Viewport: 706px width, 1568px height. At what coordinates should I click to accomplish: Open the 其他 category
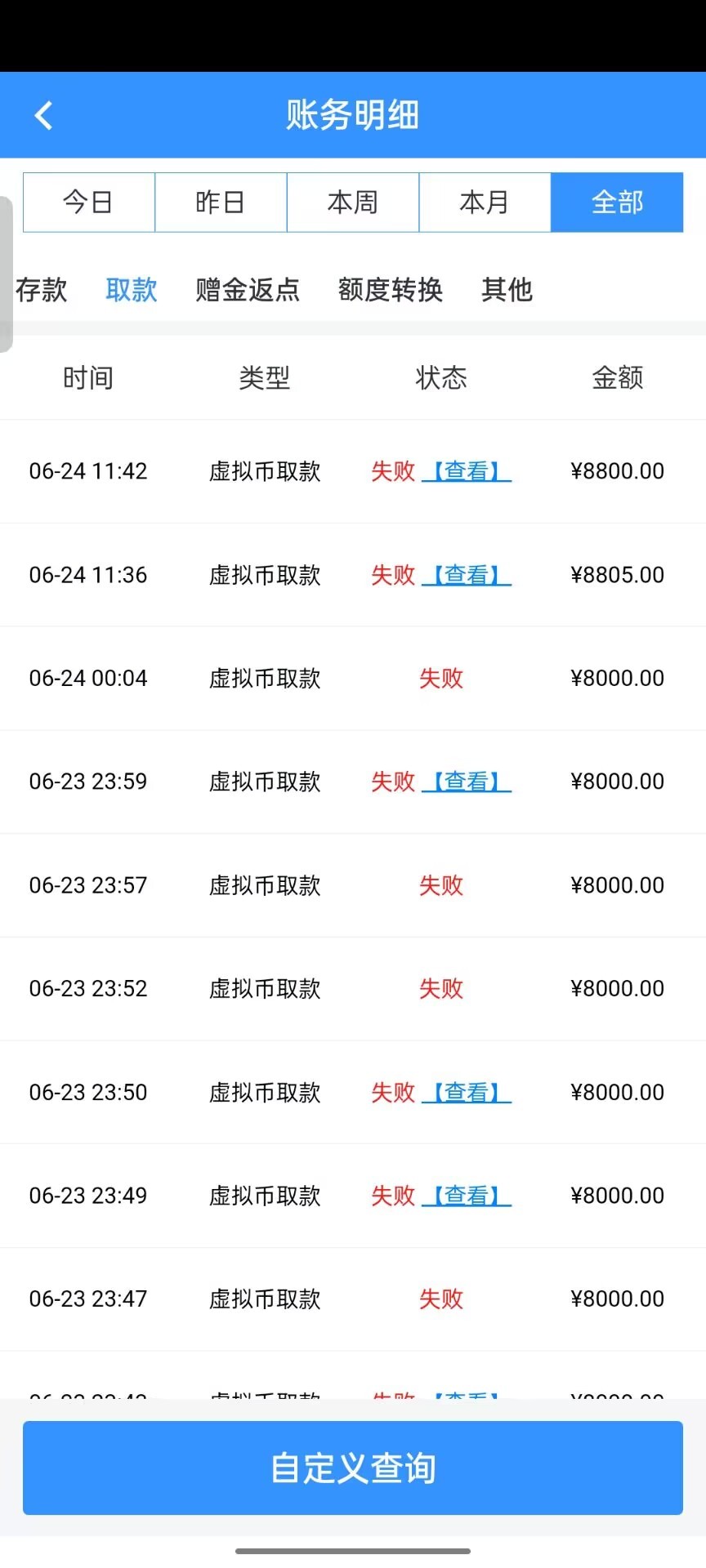click(x=507, y=290)
